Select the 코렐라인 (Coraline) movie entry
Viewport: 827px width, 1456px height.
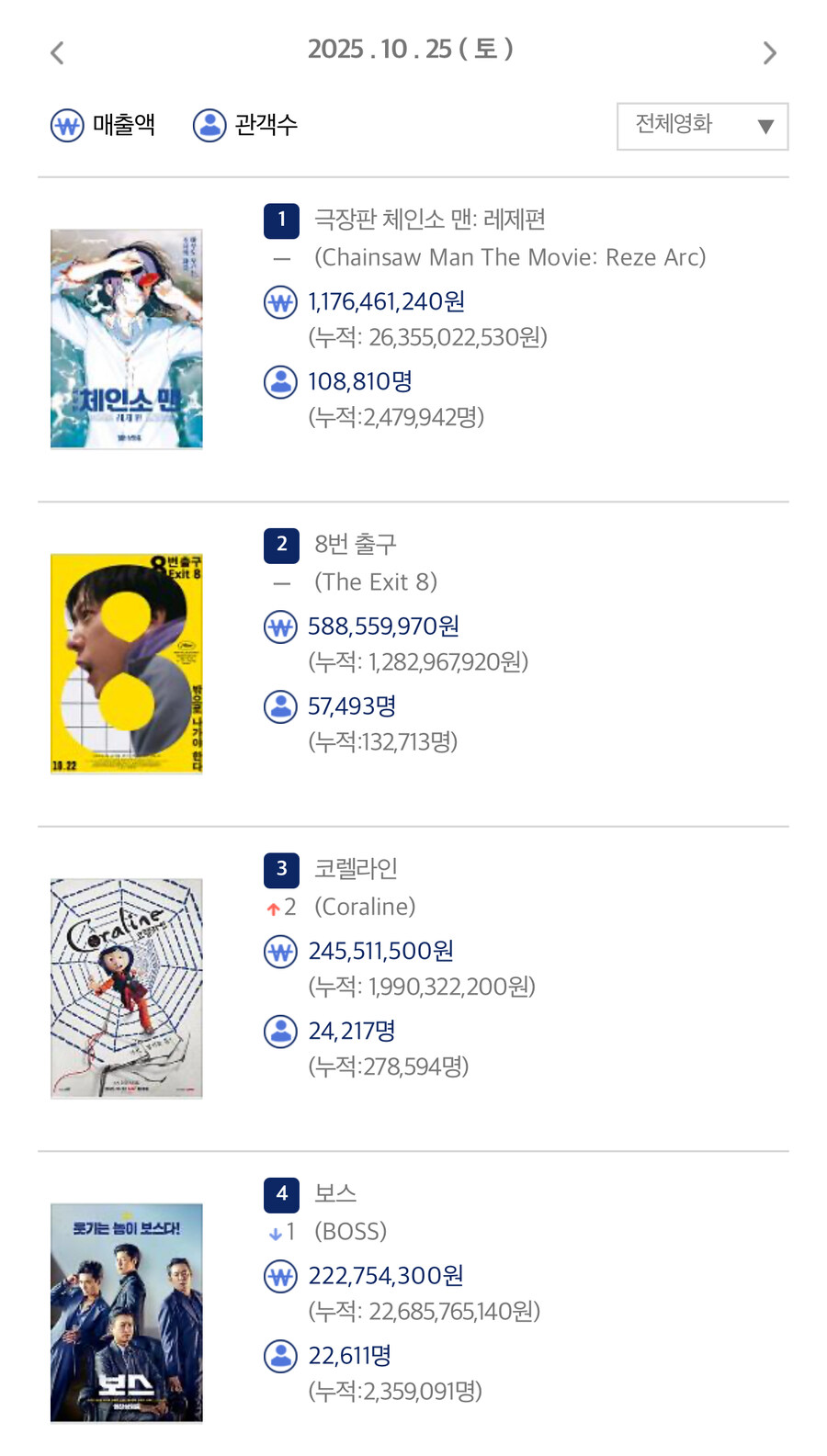click(356, 869)
